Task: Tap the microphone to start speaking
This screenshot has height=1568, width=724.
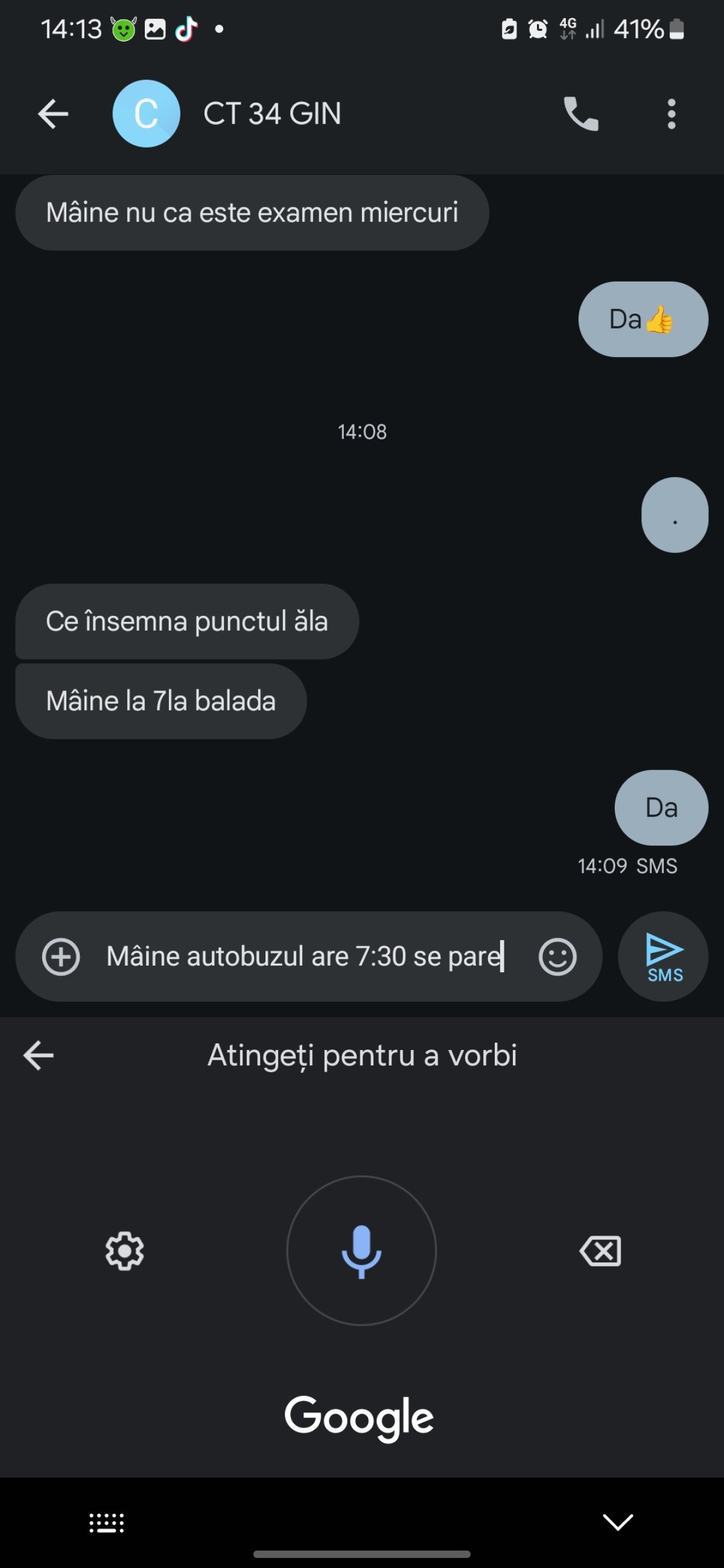Action: 361,1250
